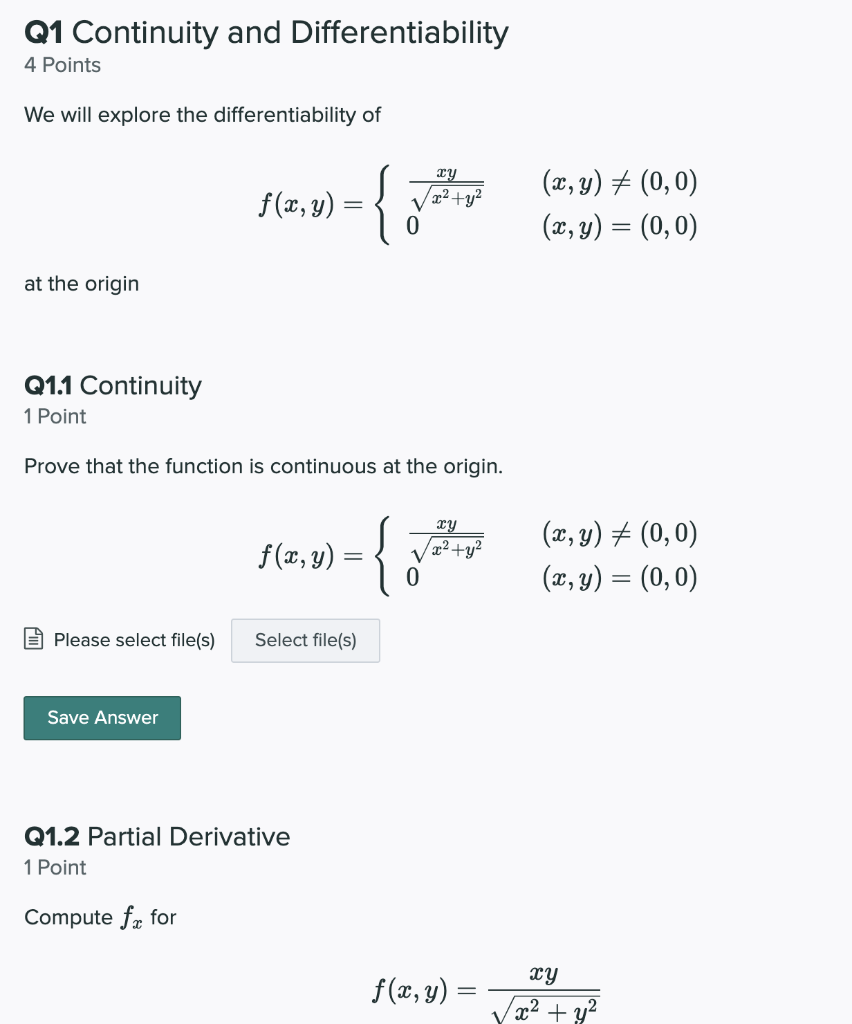Image resolution: width=852 pixels, height=1024 pixels.
Task: Select the Q1.2 Partial Derivative heading
Action: coord(156,836)
